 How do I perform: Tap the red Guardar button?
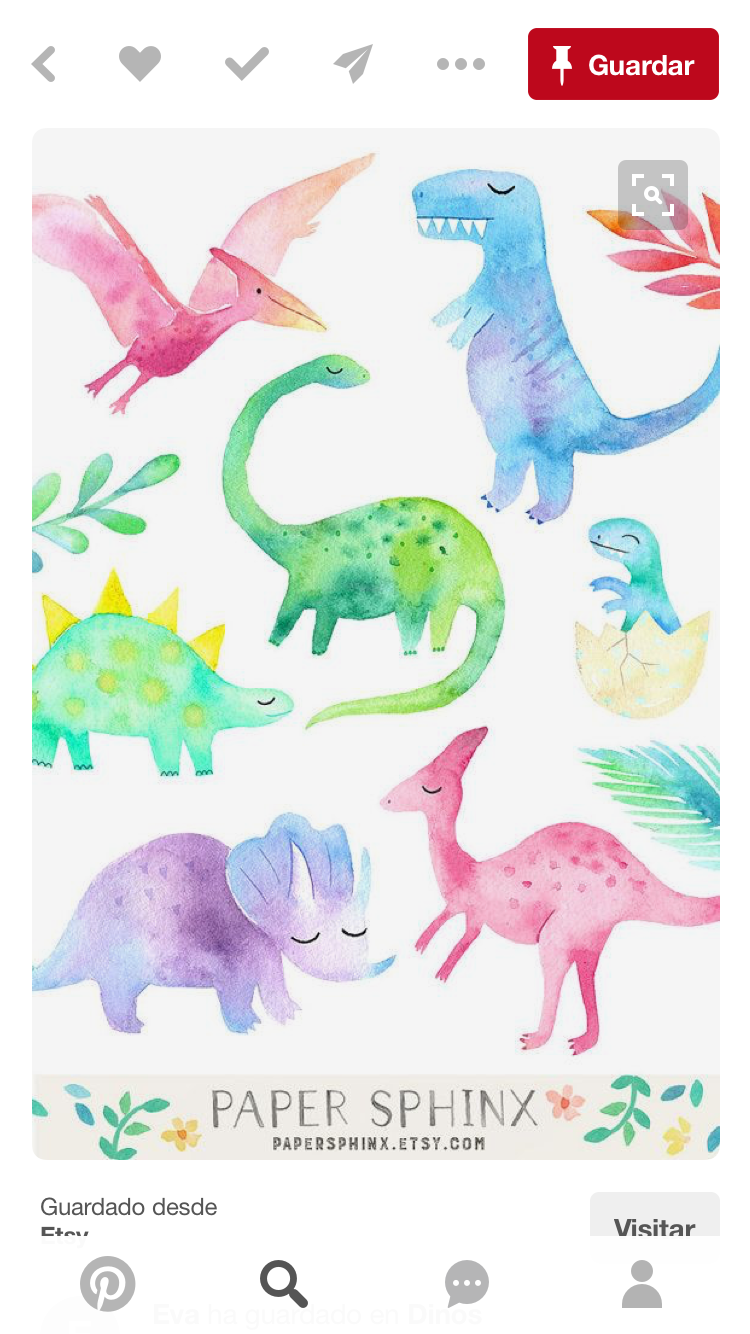point(623,65)
